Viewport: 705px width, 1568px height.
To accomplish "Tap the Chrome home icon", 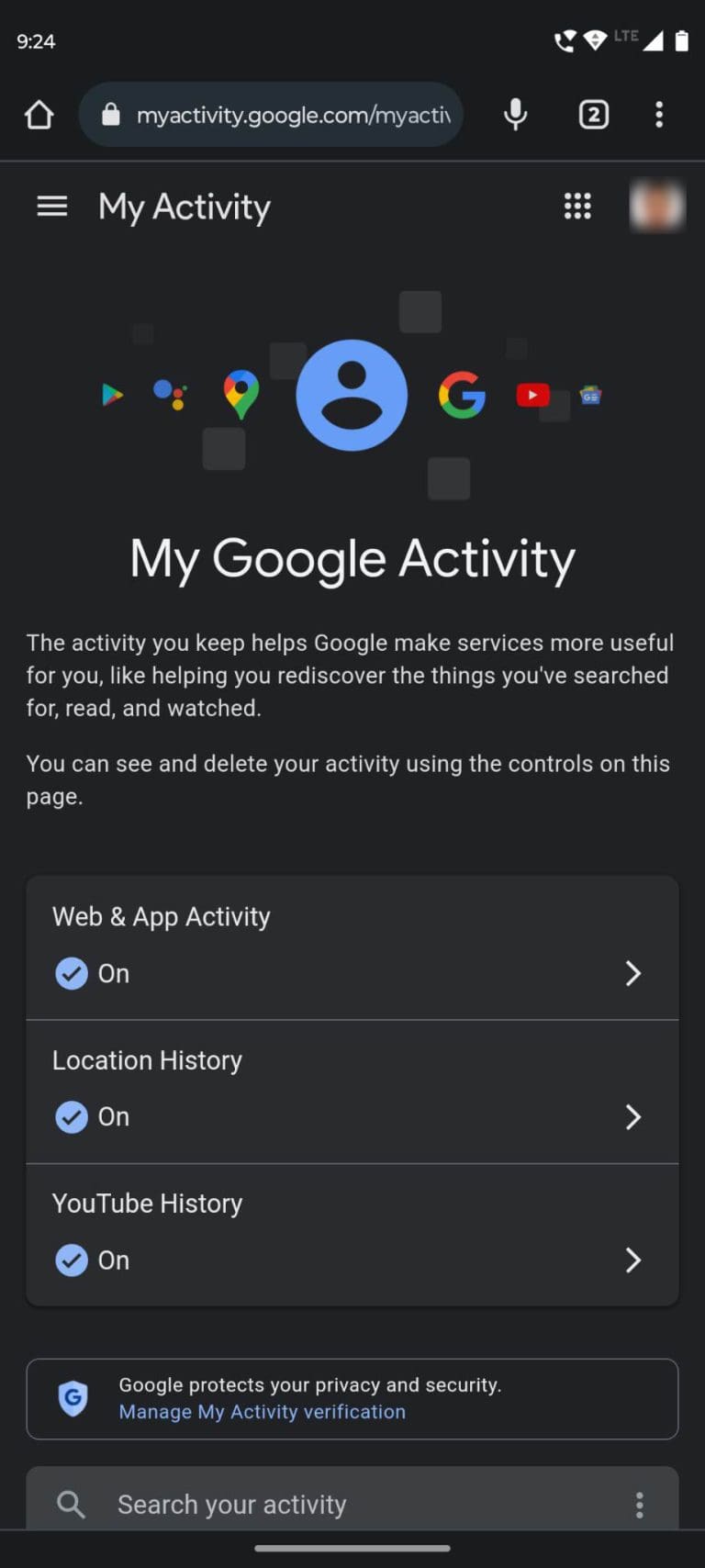I will click(x=39, y=114).
